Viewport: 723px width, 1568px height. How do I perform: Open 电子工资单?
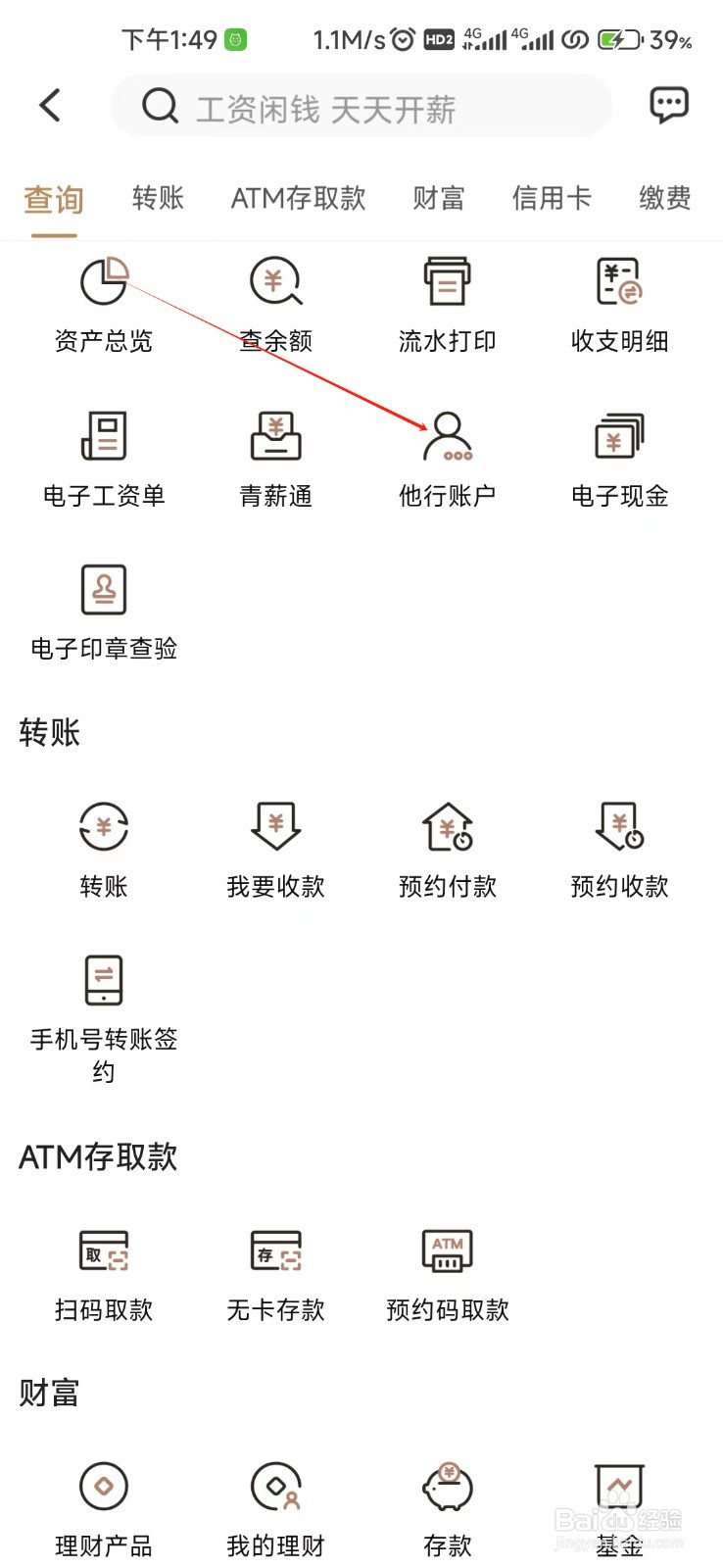point(104,459)
